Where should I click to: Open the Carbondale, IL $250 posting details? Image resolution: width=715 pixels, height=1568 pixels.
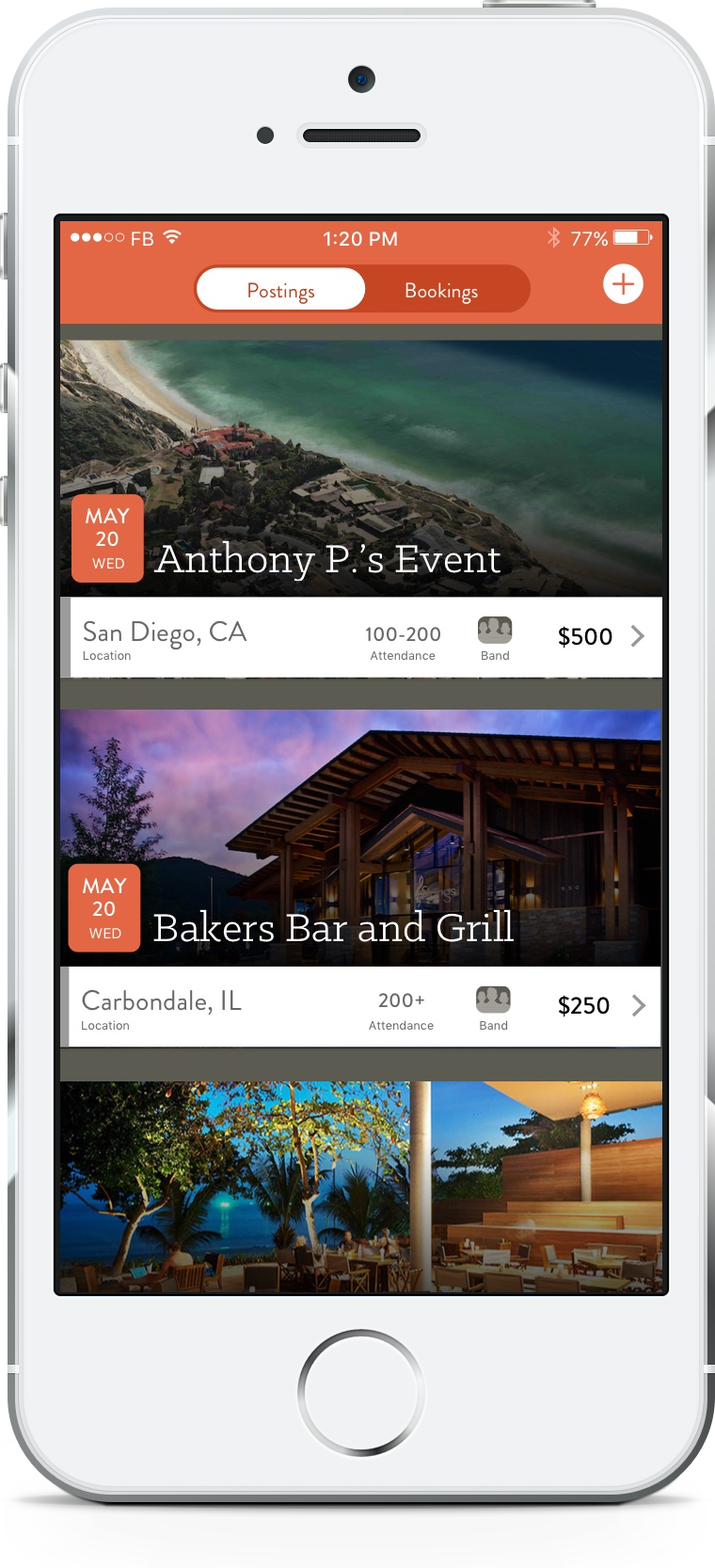click(x=361, y=1006)
